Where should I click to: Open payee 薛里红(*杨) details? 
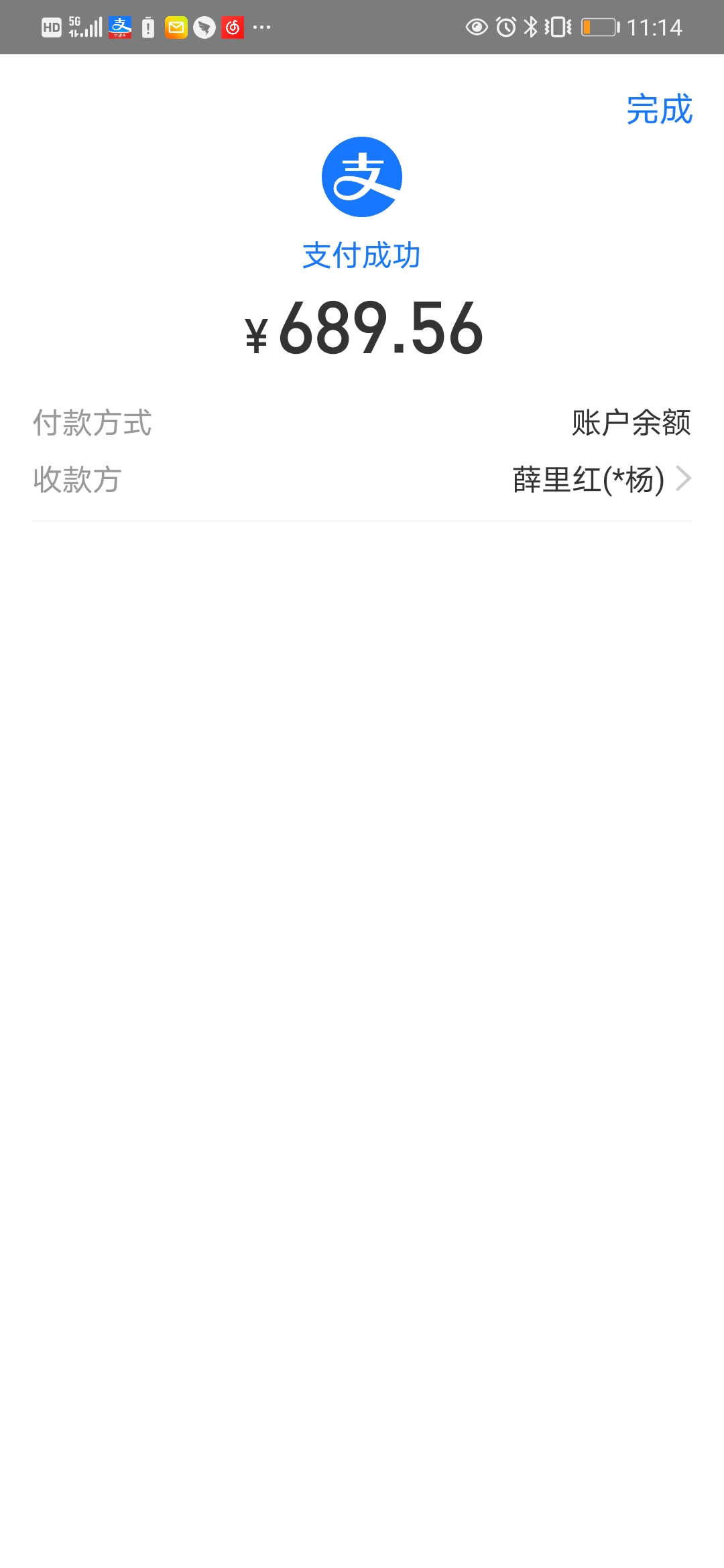[x=600, y=480]
